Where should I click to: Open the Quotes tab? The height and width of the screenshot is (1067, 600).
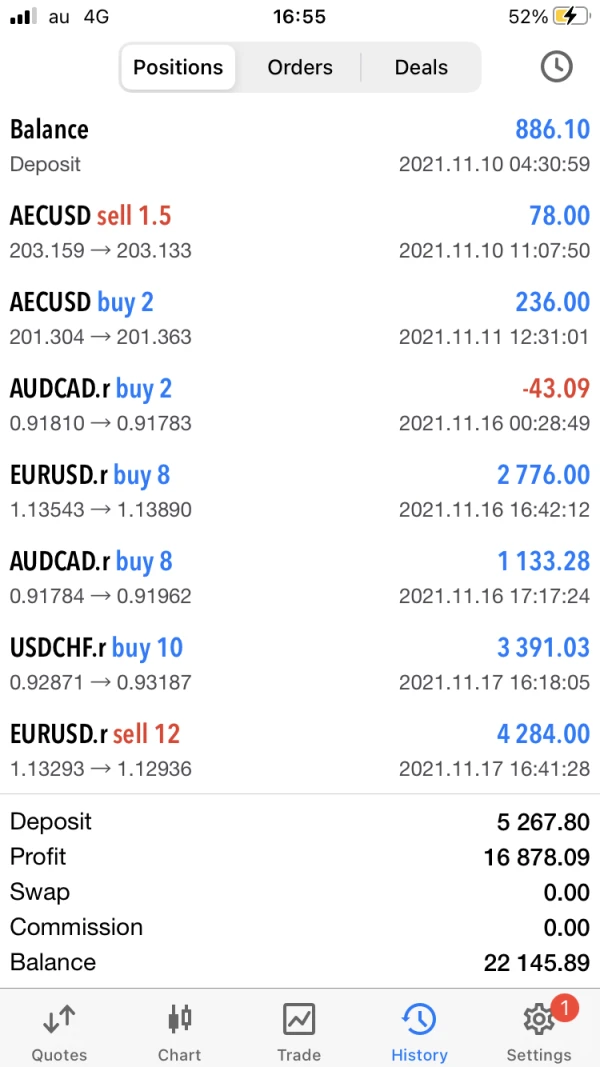tap(59, 1031)
